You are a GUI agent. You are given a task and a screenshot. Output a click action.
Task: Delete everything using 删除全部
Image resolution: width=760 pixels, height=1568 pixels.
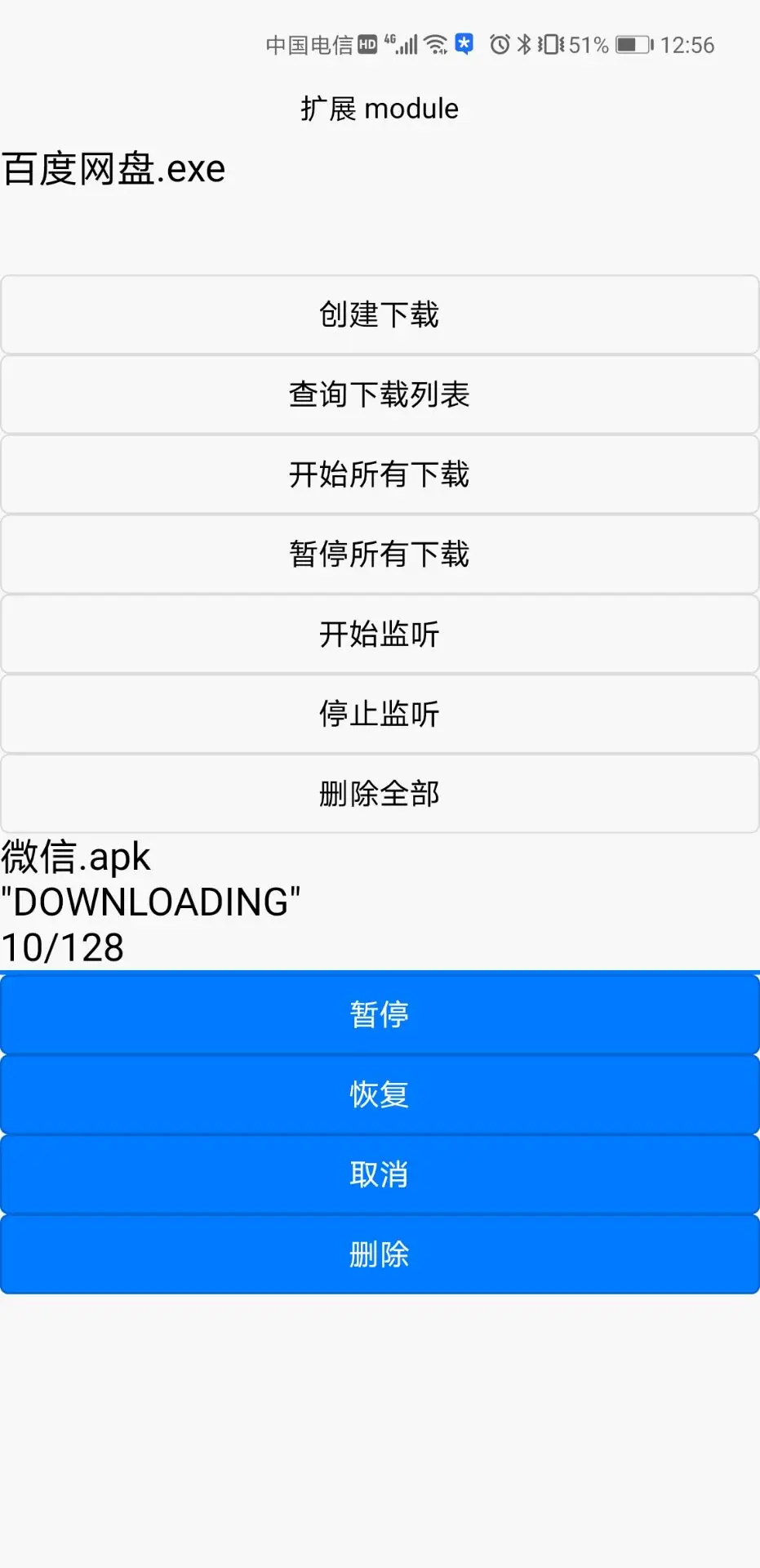tap(380, 794)
